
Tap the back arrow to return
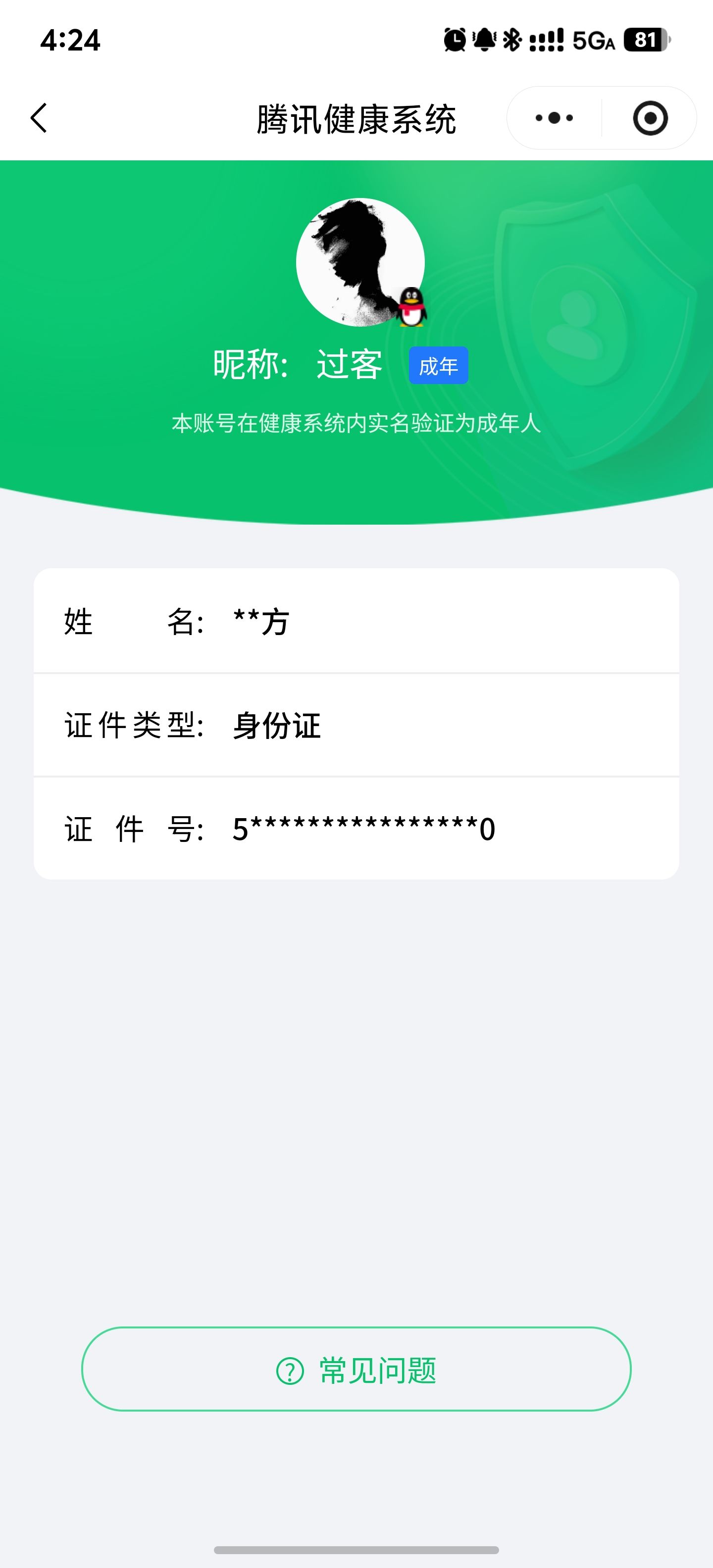(x=38, y=118)
